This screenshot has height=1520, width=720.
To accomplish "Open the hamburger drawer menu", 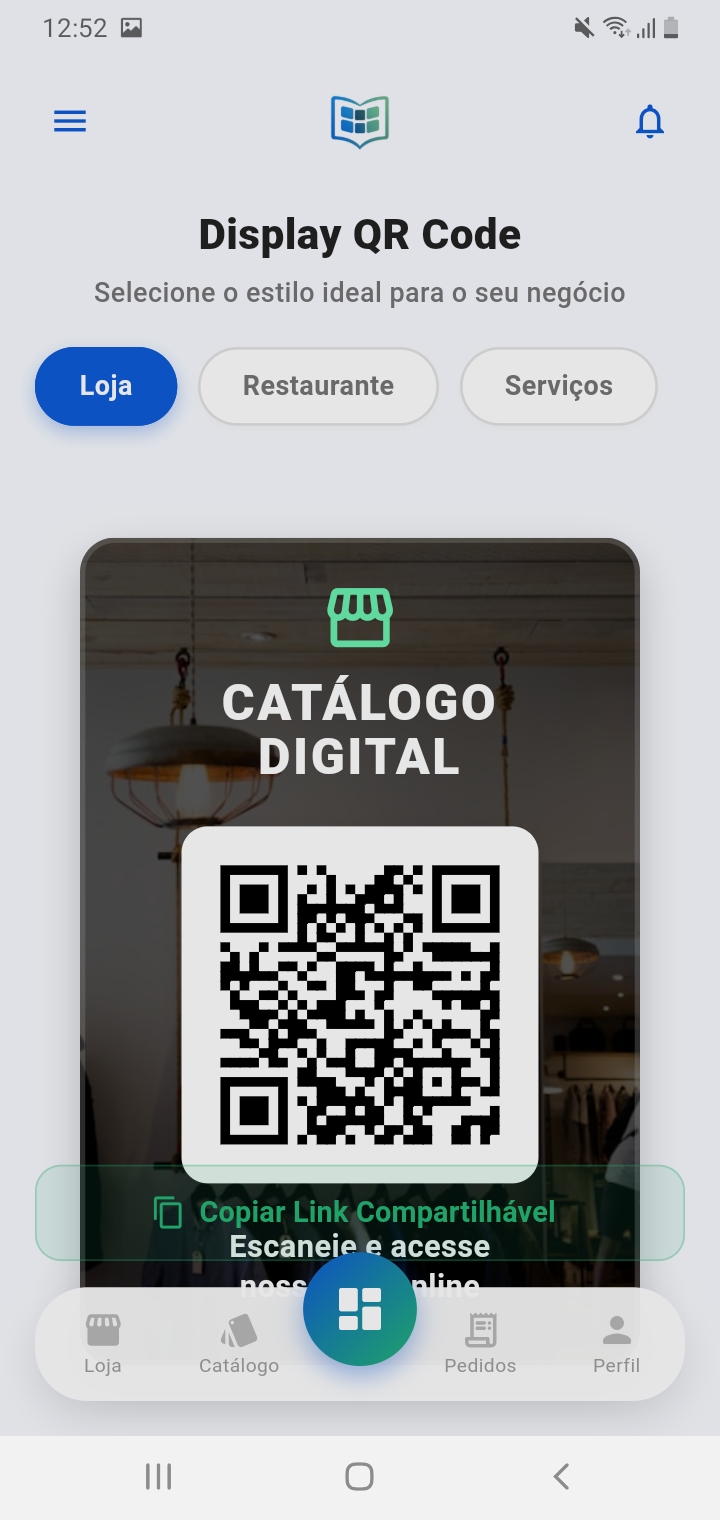I will 70,121.
